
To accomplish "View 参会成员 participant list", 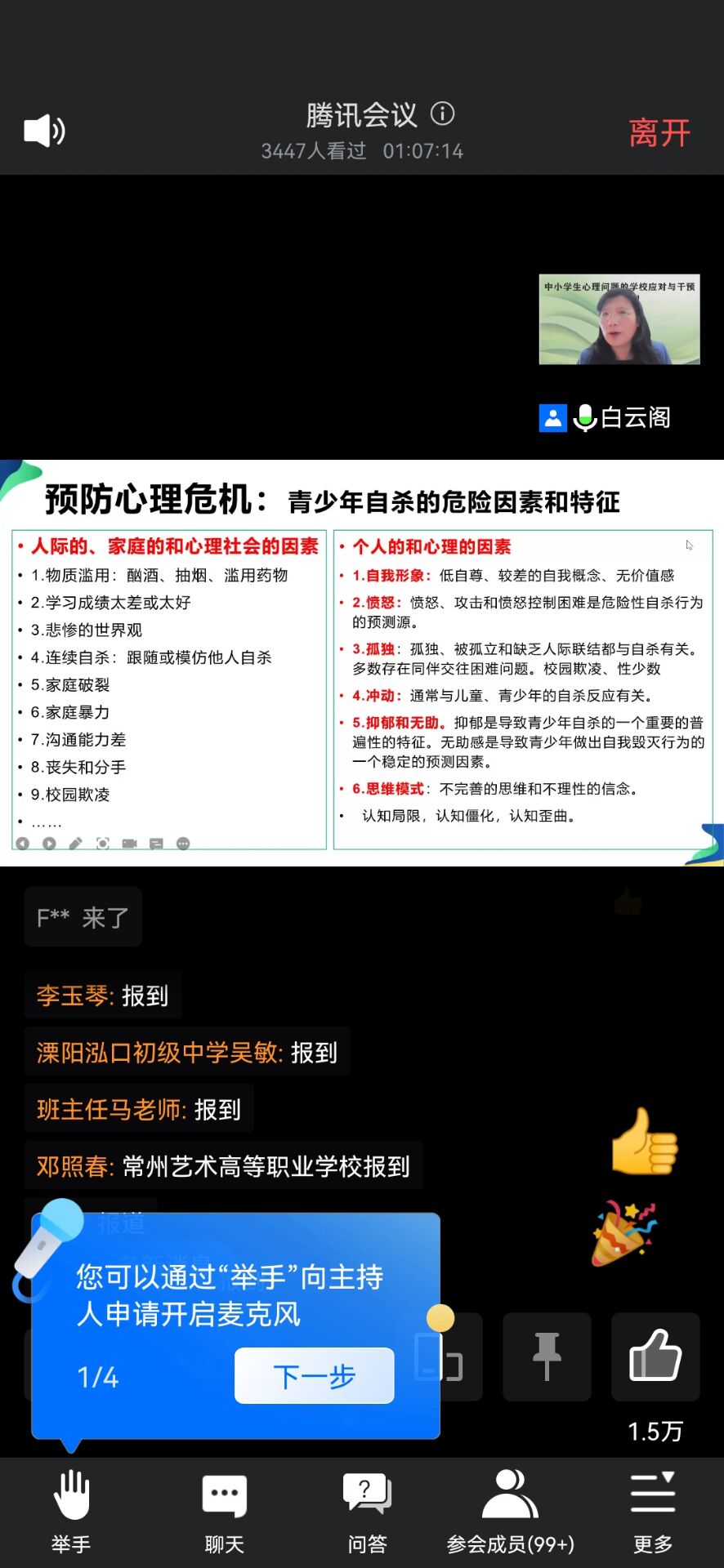I will 510,1509.
